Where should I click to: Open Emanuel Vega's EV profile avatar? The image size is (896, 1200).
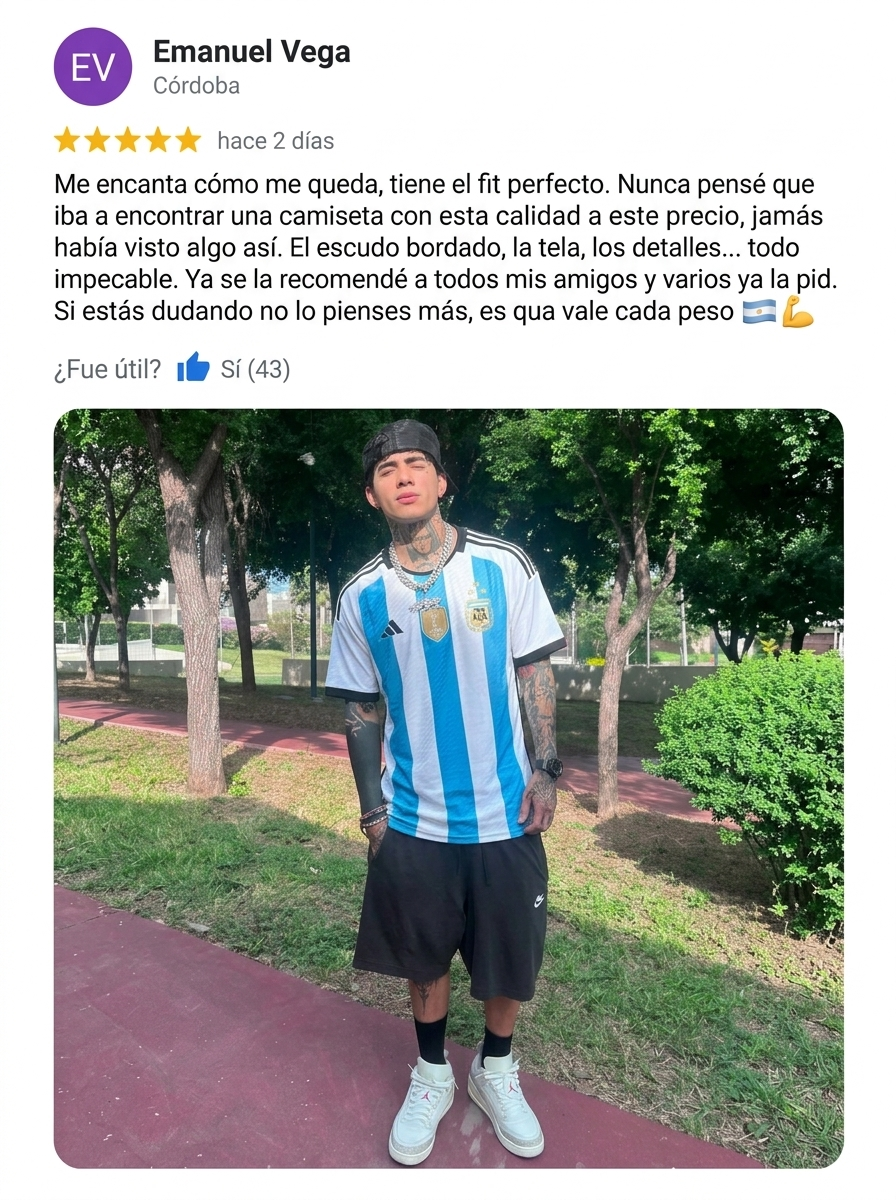click(x=93, y=67)
